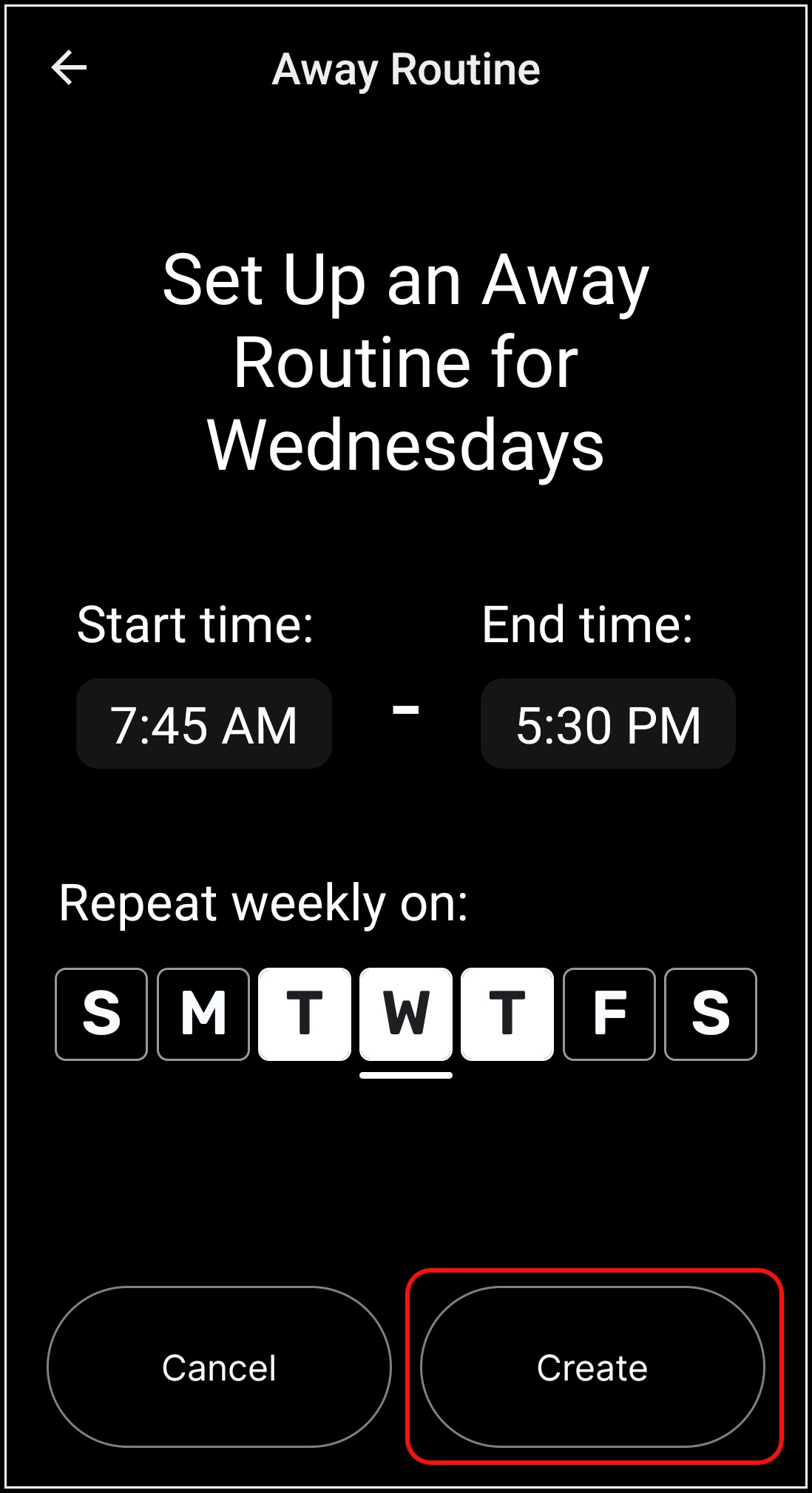This screenshot has height=1493, width=812.
Task: Change the 5:30 PM end time
Action: (607, 724)
